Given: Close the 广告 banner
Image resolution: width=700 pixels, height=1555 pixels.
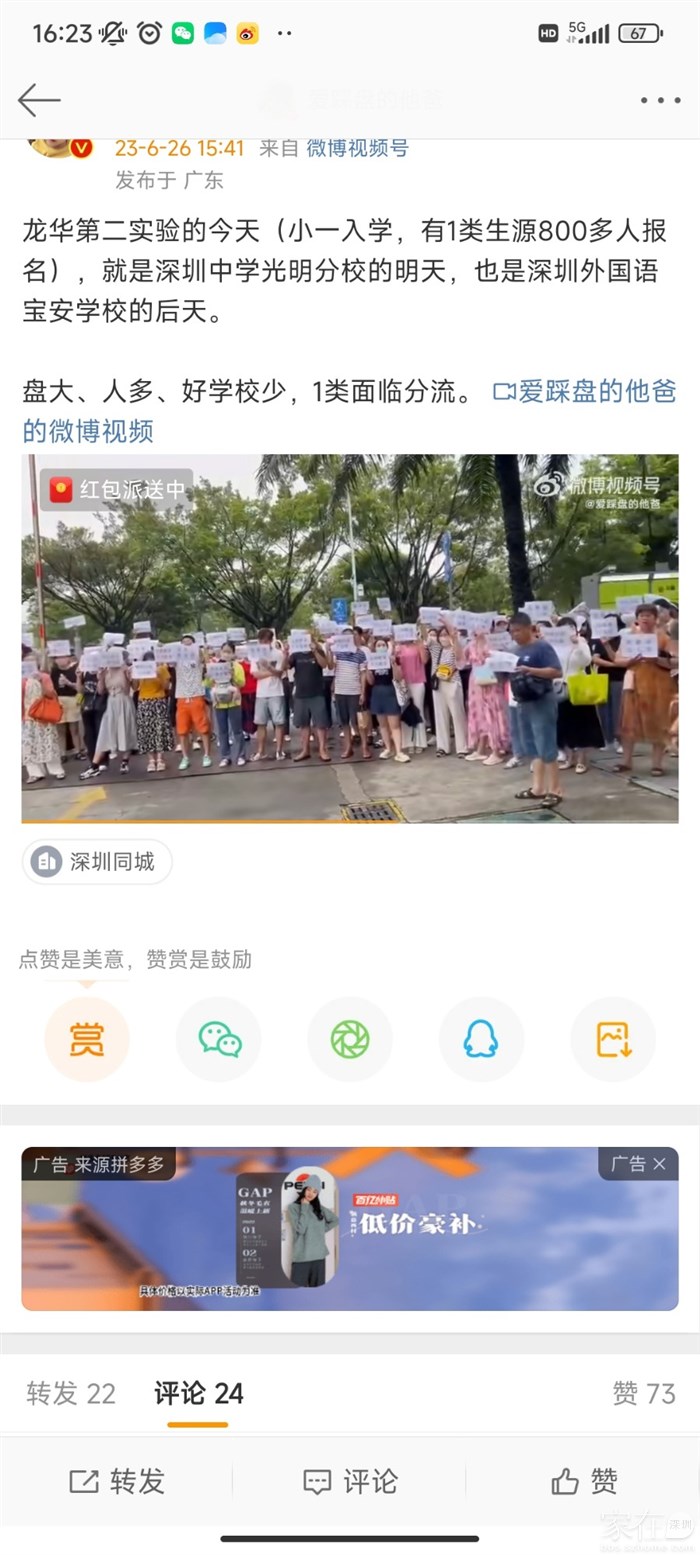Looking at the screenshot, I should tap(658, 1164).
